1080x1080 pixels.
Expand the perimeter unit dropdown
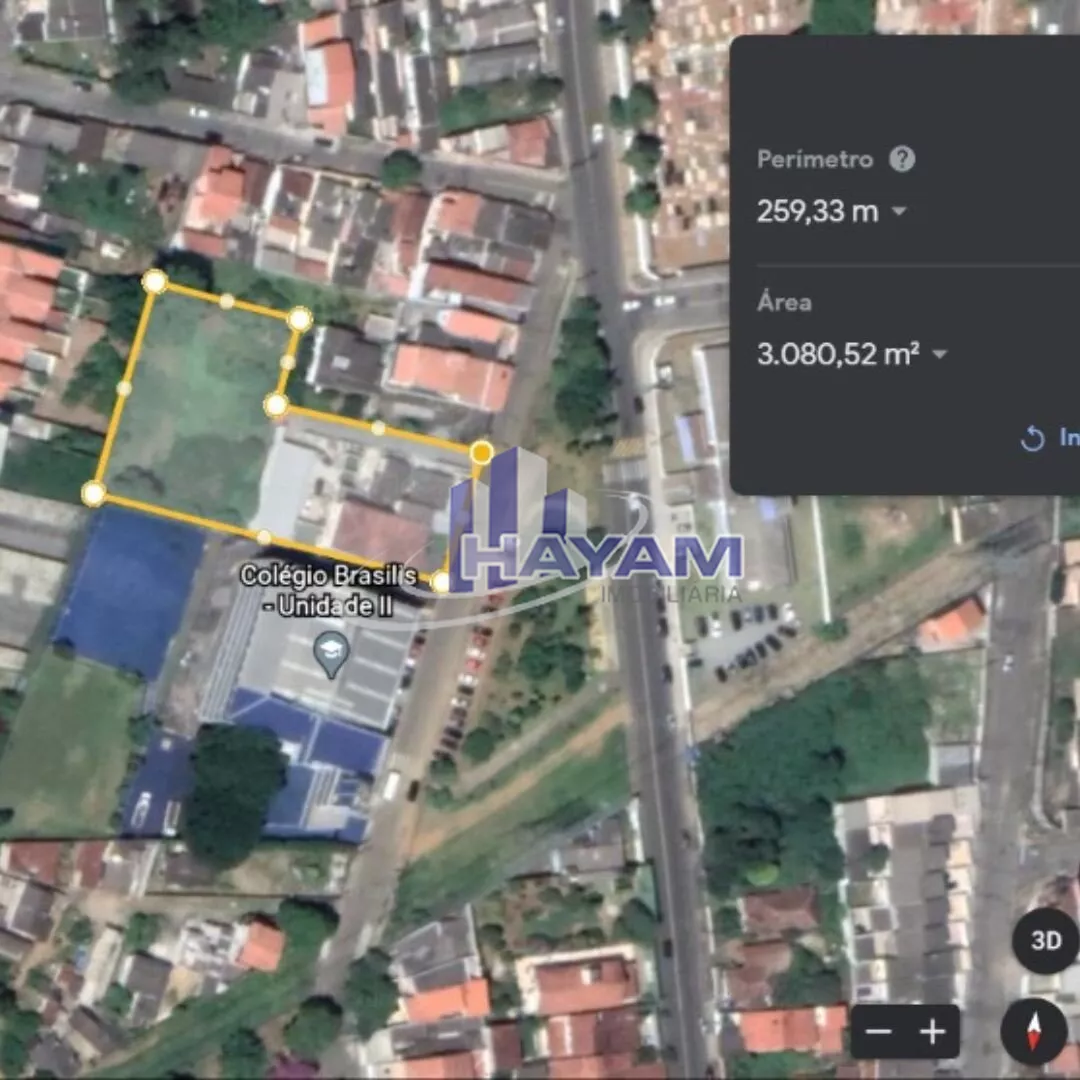(899, 211)
